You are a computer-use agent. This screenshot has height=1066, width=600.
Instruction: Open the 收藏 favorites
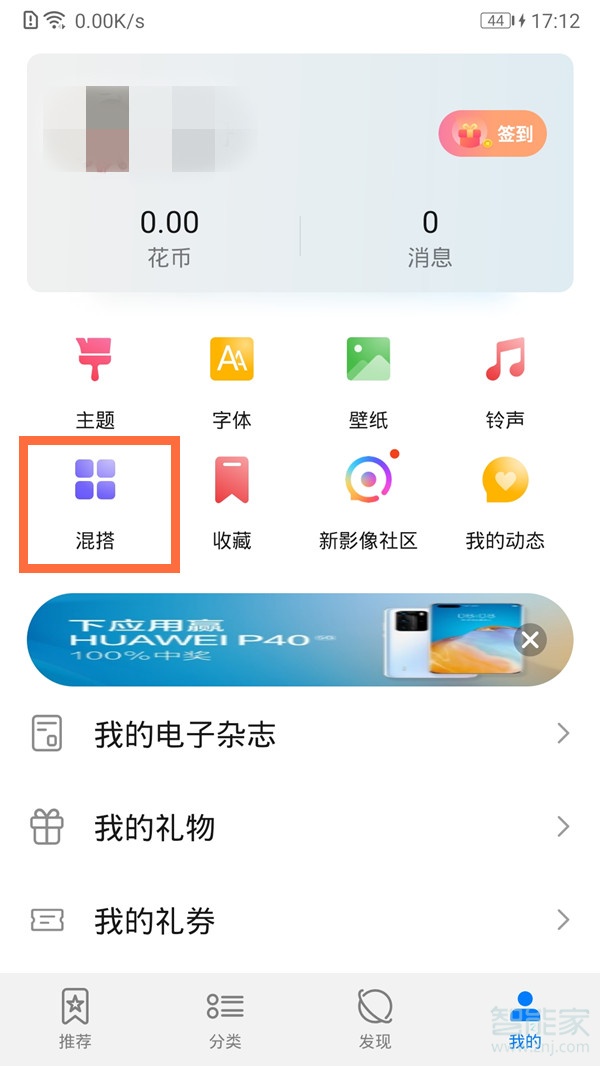(232, 500)
